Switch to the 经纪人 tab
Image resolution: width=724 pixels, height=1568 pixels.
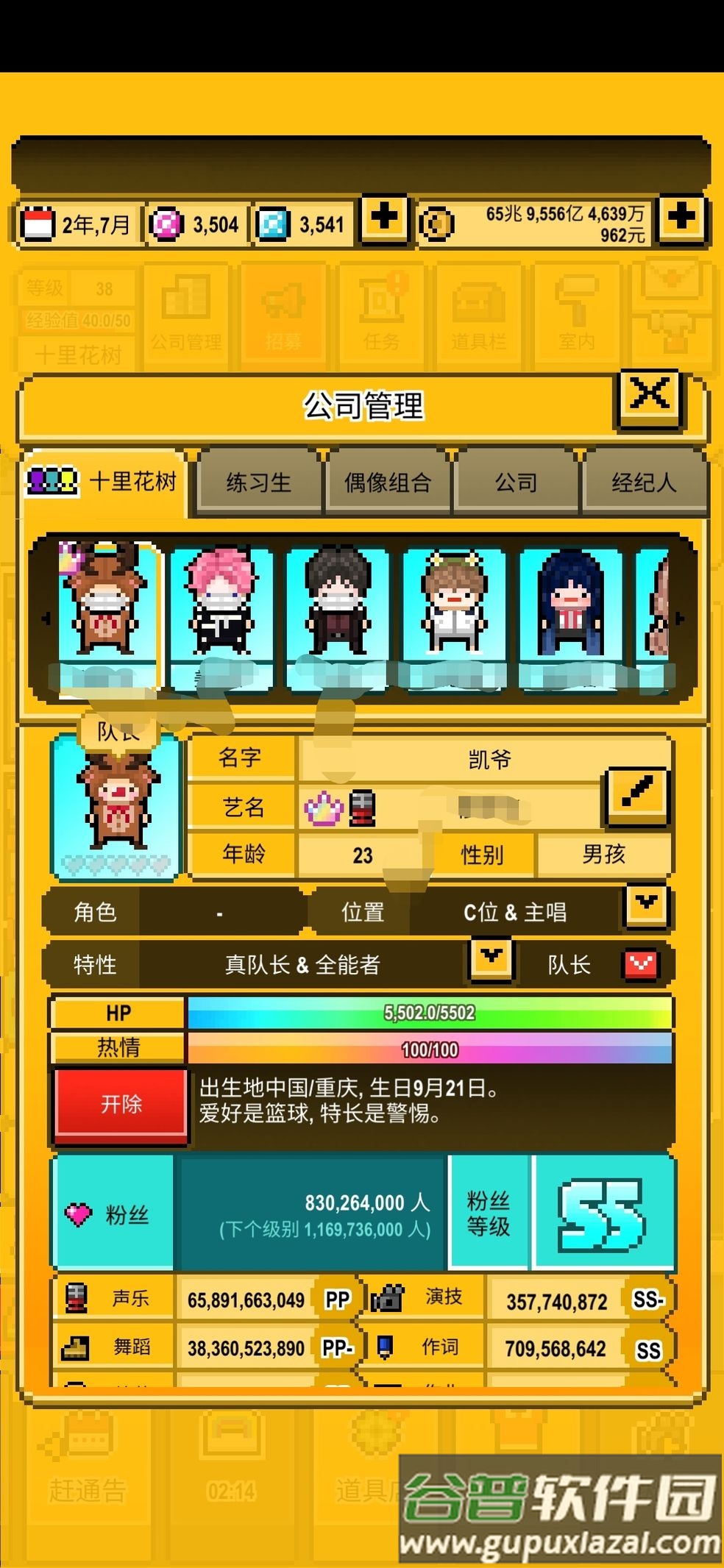coord(647,483)
